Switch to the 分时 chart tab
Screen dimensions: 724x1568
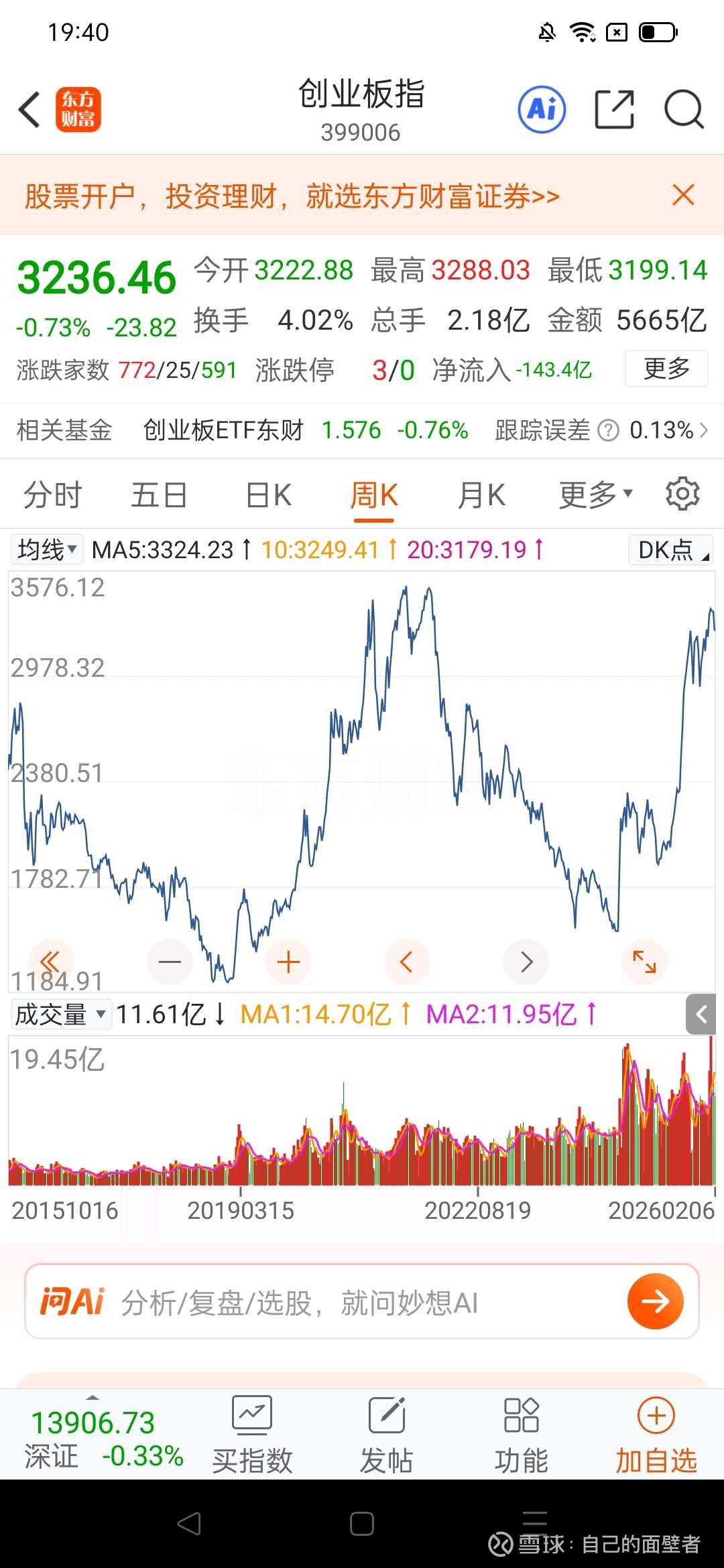(52, 495)
